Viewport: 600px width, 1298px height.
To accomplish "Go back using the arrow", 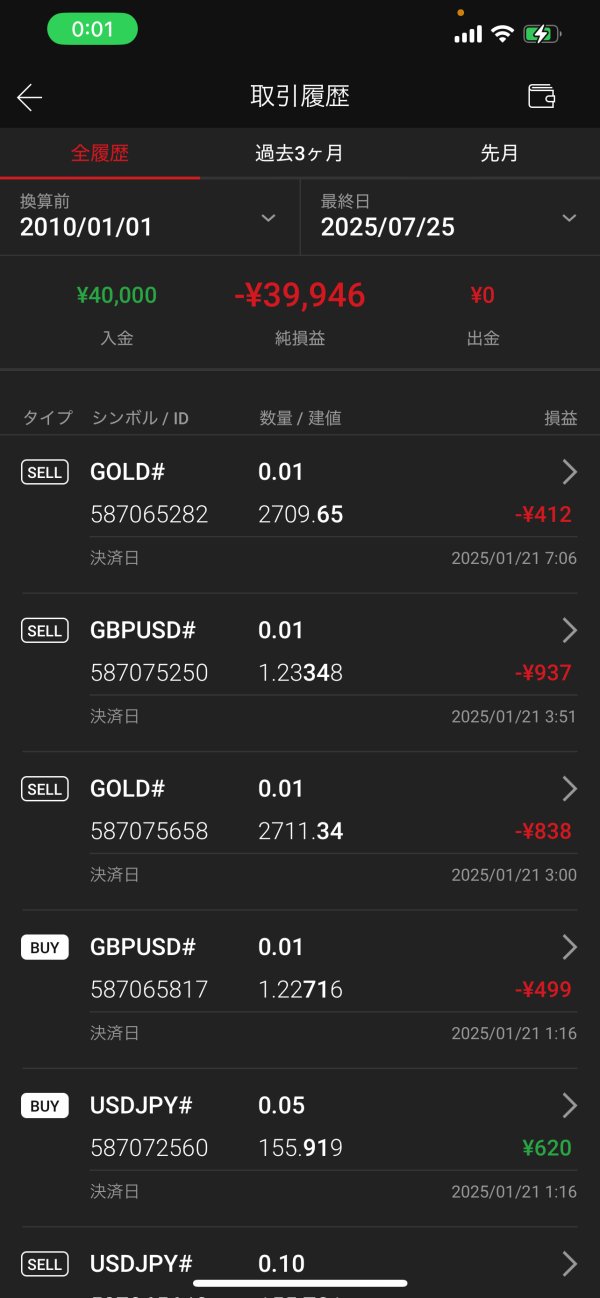I will 30,97.
